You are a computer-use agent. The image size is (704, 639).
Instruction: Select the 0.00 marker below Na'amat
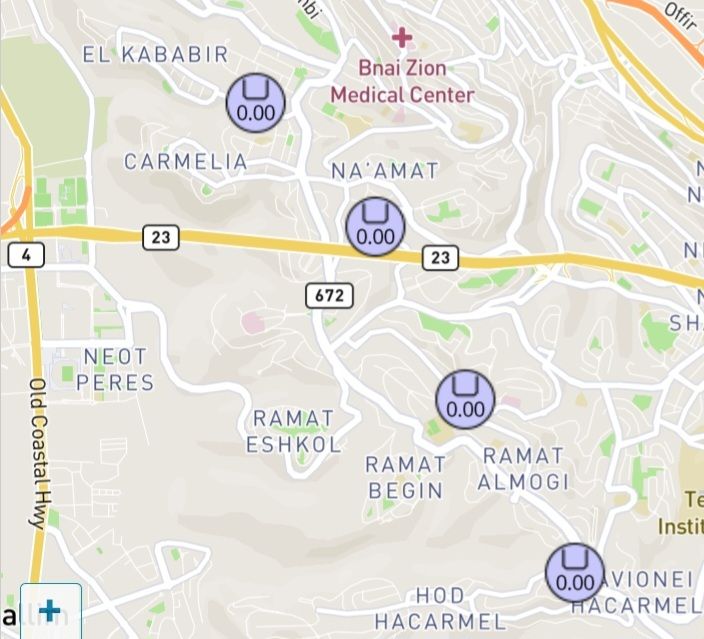point(375,227)
